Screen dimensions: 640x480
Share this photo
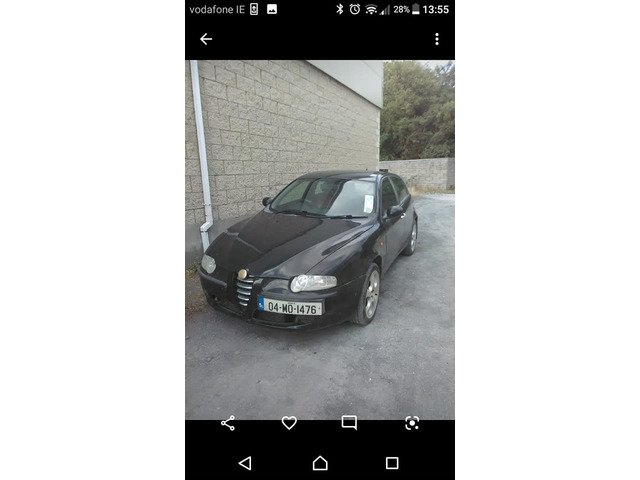coord(228,423)
